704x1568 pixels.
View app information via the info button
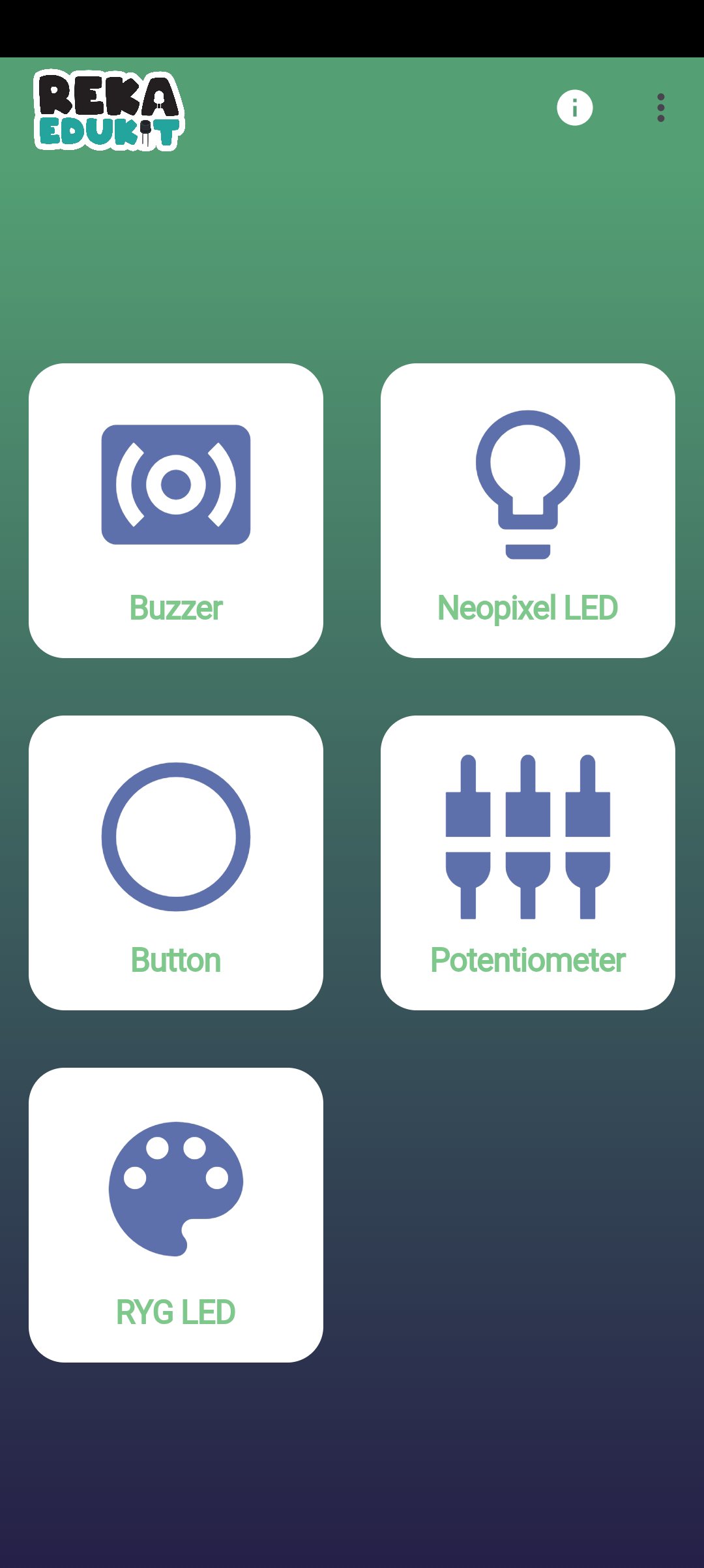[574, 108]
